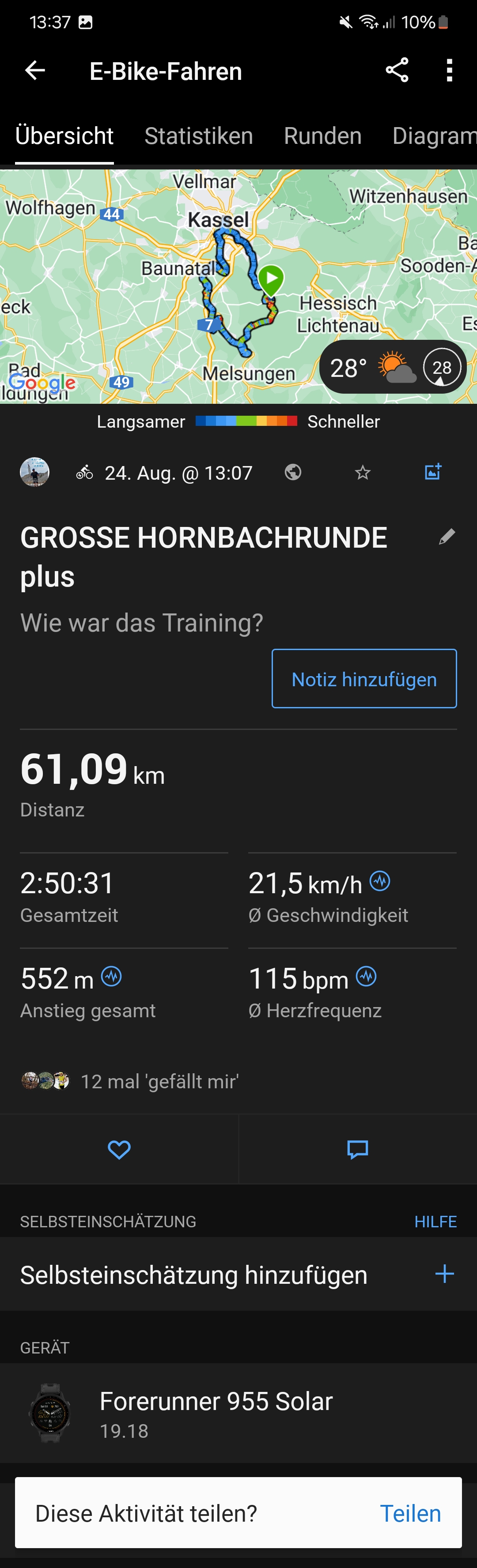477x1568 pixels.
Task: Switch to the Runden tab
Action: [322, 136]
